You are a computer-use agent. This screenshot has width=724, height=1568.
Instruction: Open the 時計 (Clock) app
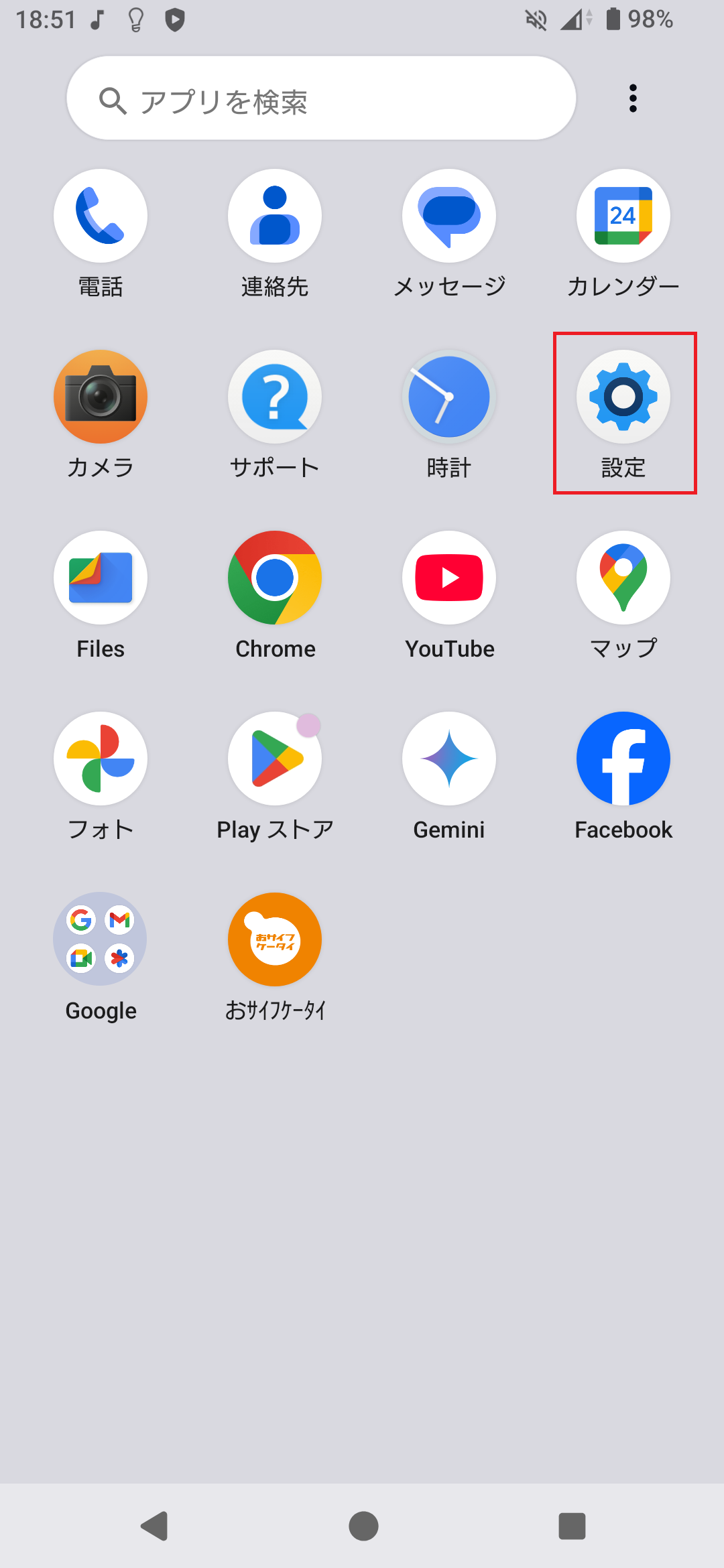point(448,396)
